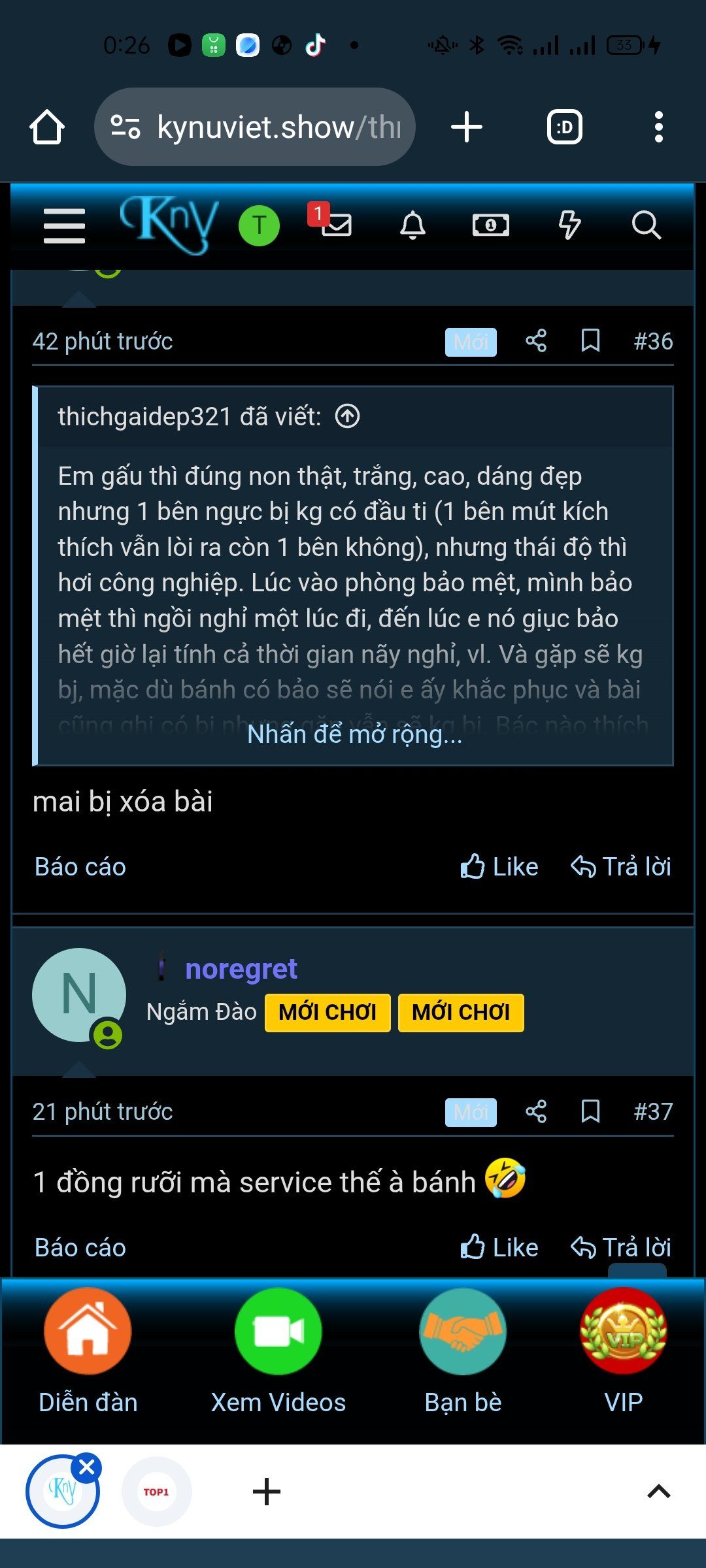Like noregret's post
The height and width of the screenshot is (1568, 706).
pos(499,1248)
